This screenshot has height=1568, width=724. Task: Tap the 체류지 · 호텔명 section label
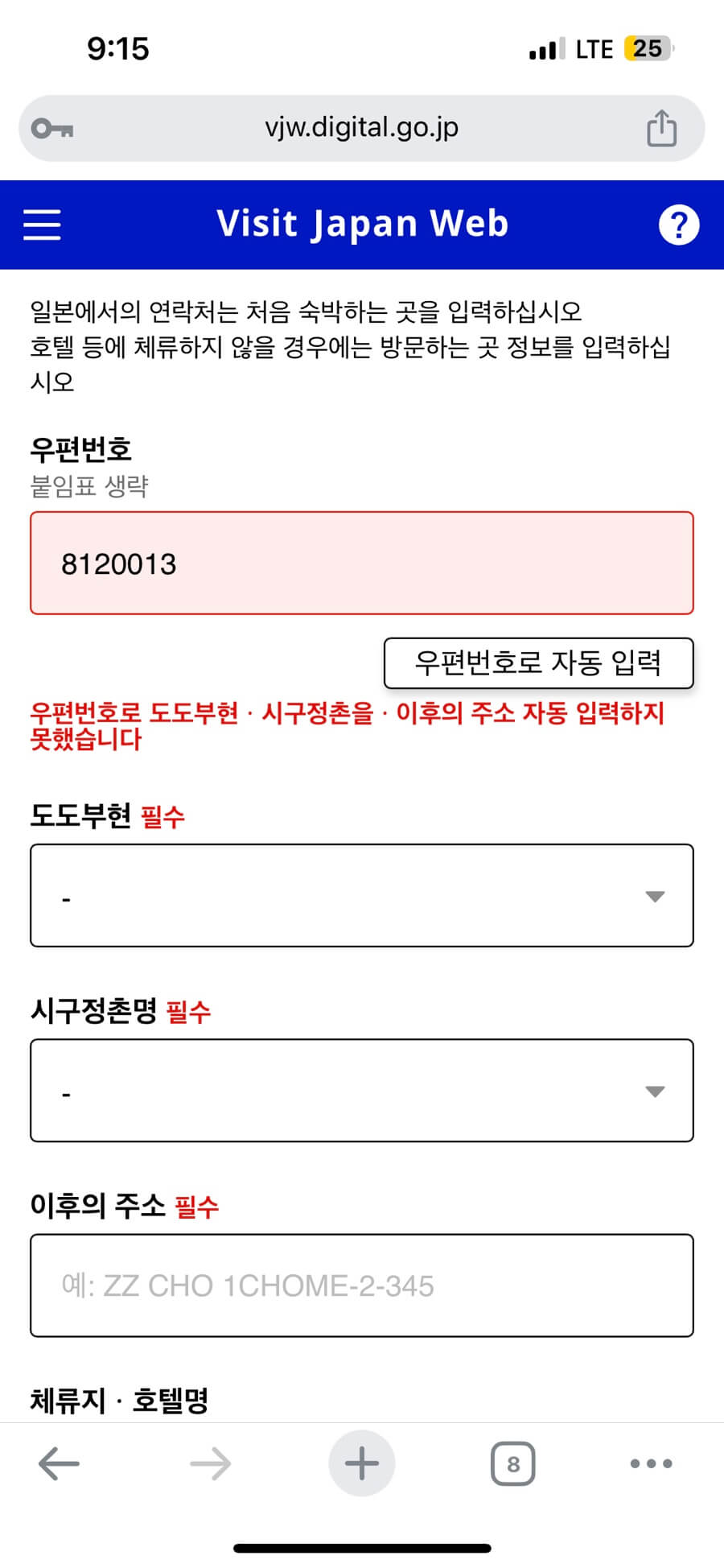click(119, 1398)
